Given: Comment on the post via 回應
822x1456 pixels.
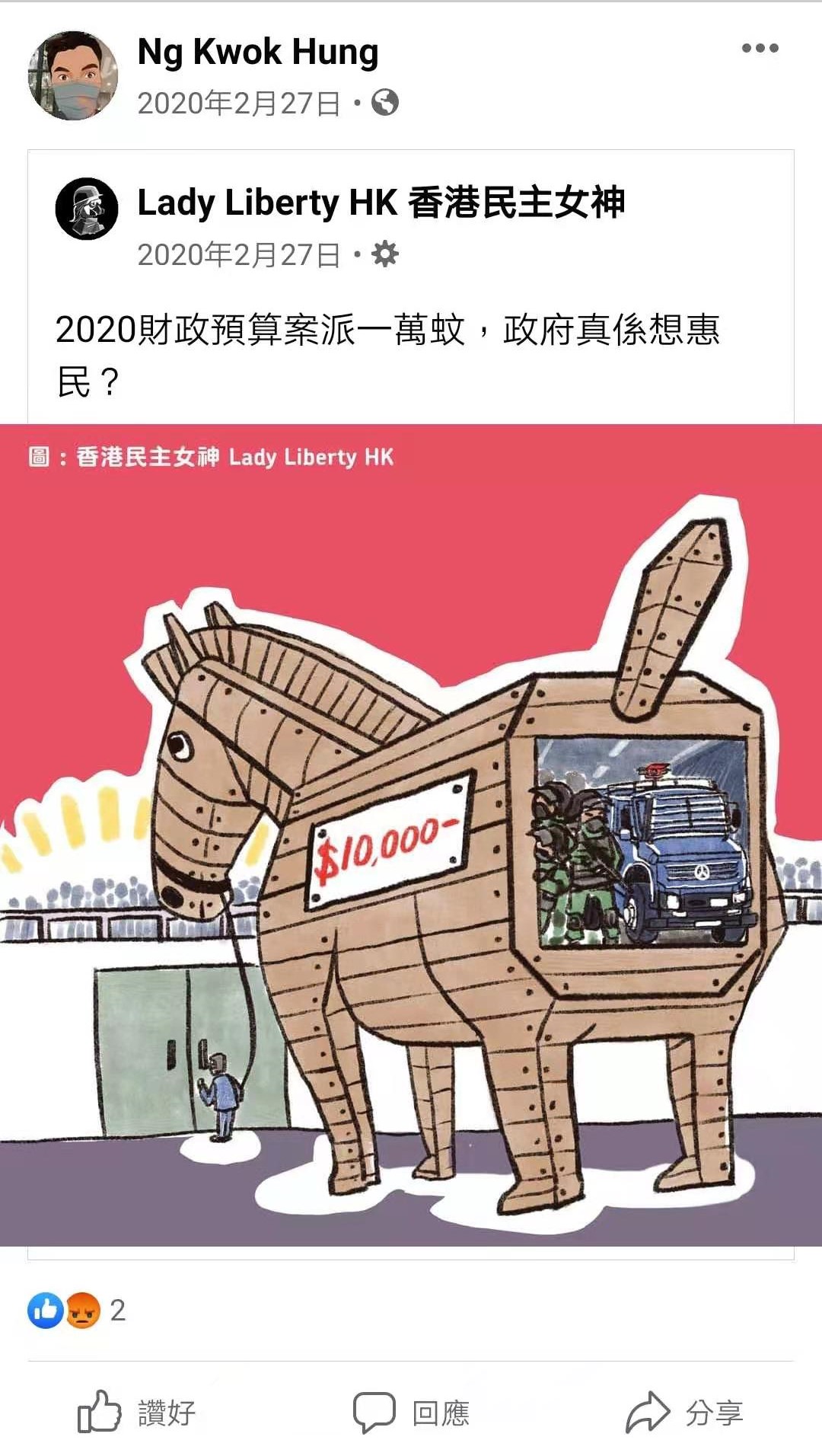Looking at the screenshot, I should pos(411,1413).
